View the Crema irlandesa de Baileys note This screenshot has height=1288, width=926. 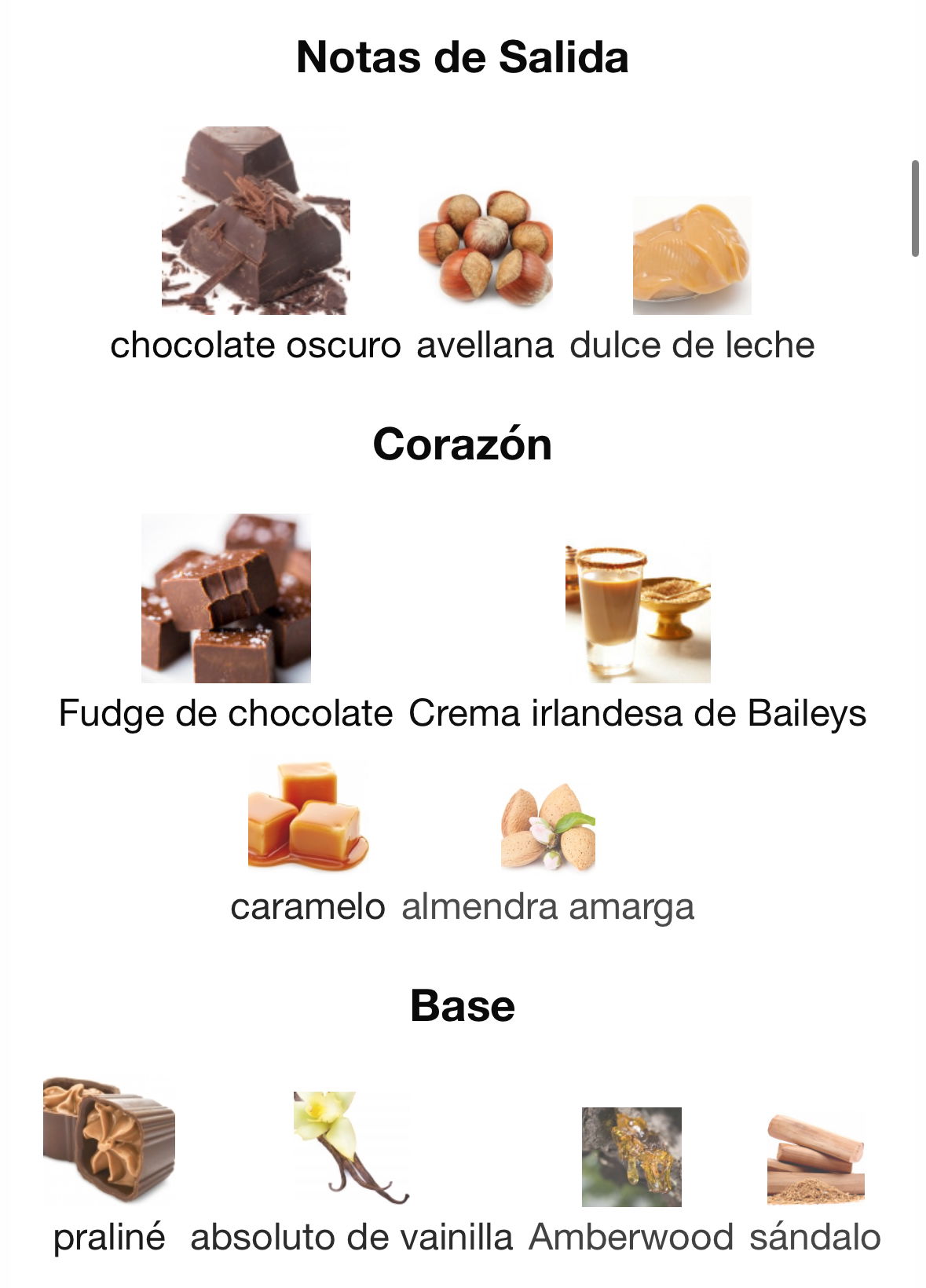(x=637, y=614)
